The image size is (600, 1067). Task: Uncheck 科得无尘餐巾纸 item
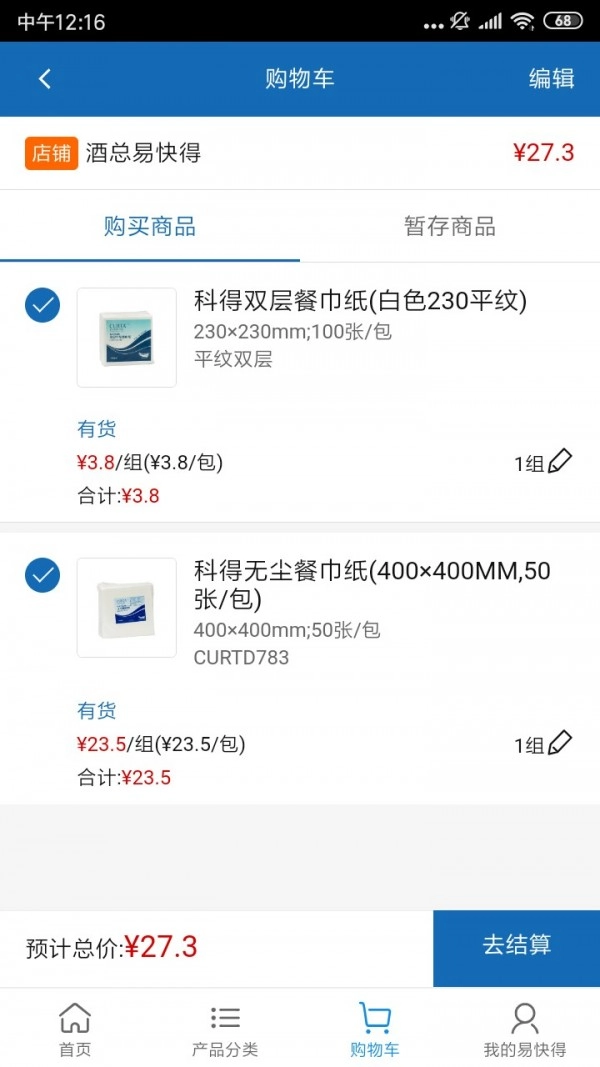tap(42, 575)
